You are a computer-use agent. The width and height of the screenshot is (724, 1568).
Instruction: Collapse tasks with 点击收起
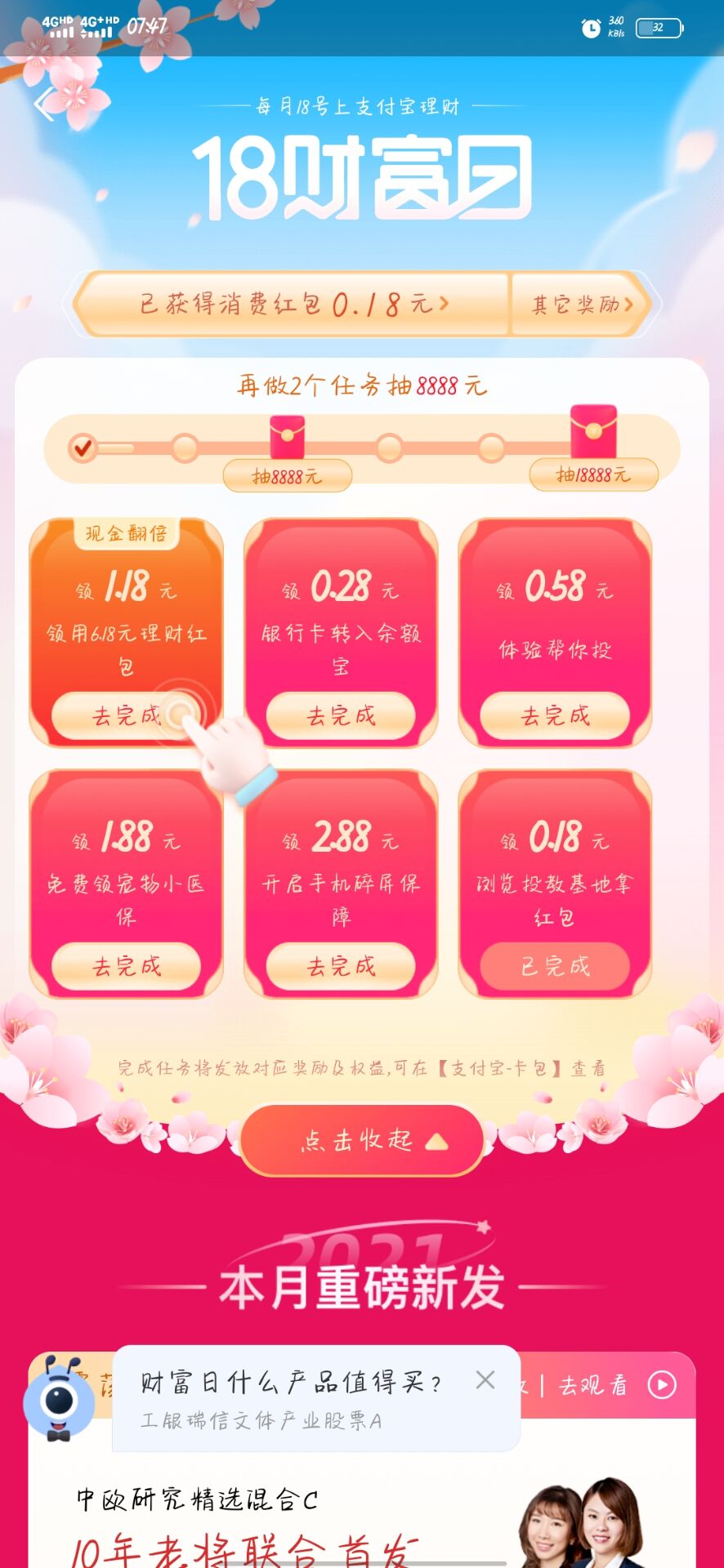pyautogui.click(x=362, y=1140)
